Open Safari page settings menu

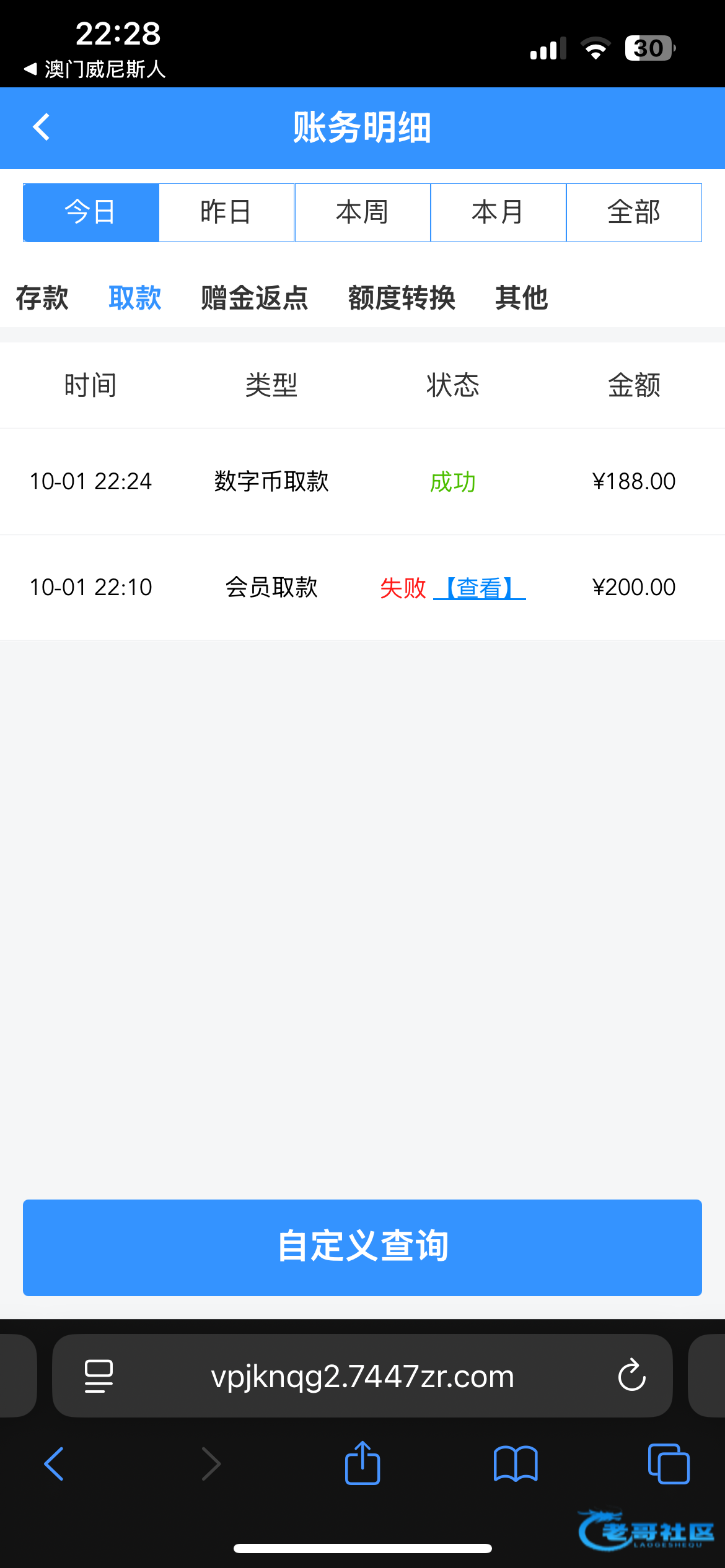pos(99,1375)
